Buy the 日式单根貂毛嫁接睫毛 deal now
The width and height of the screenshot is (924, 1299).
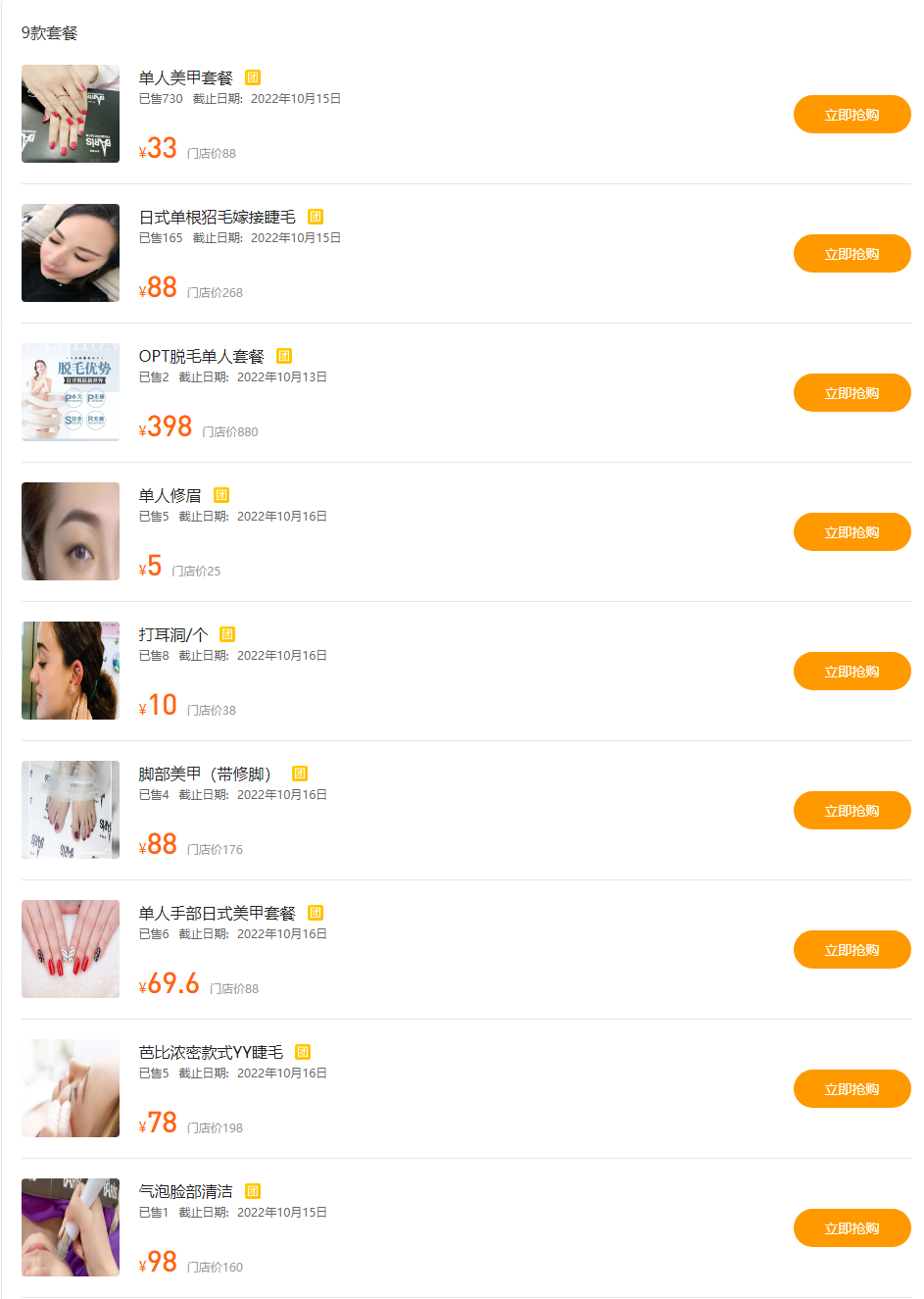click(851, 254)
